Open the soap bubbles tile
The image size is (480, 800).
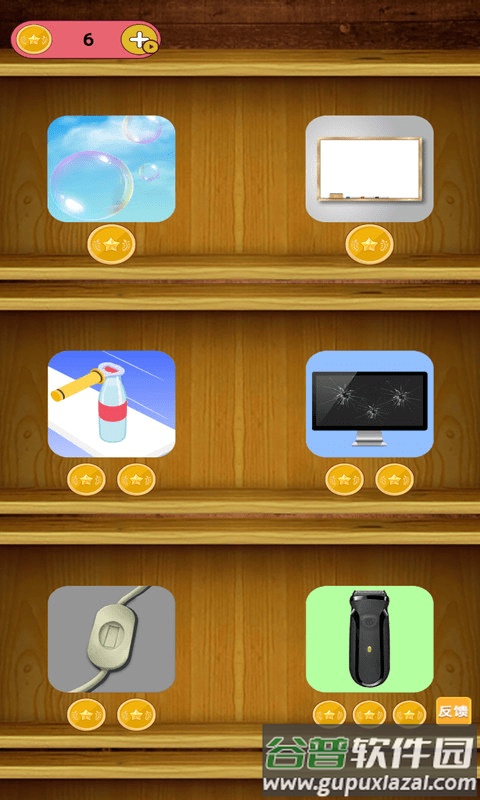[x=112, y=169]
